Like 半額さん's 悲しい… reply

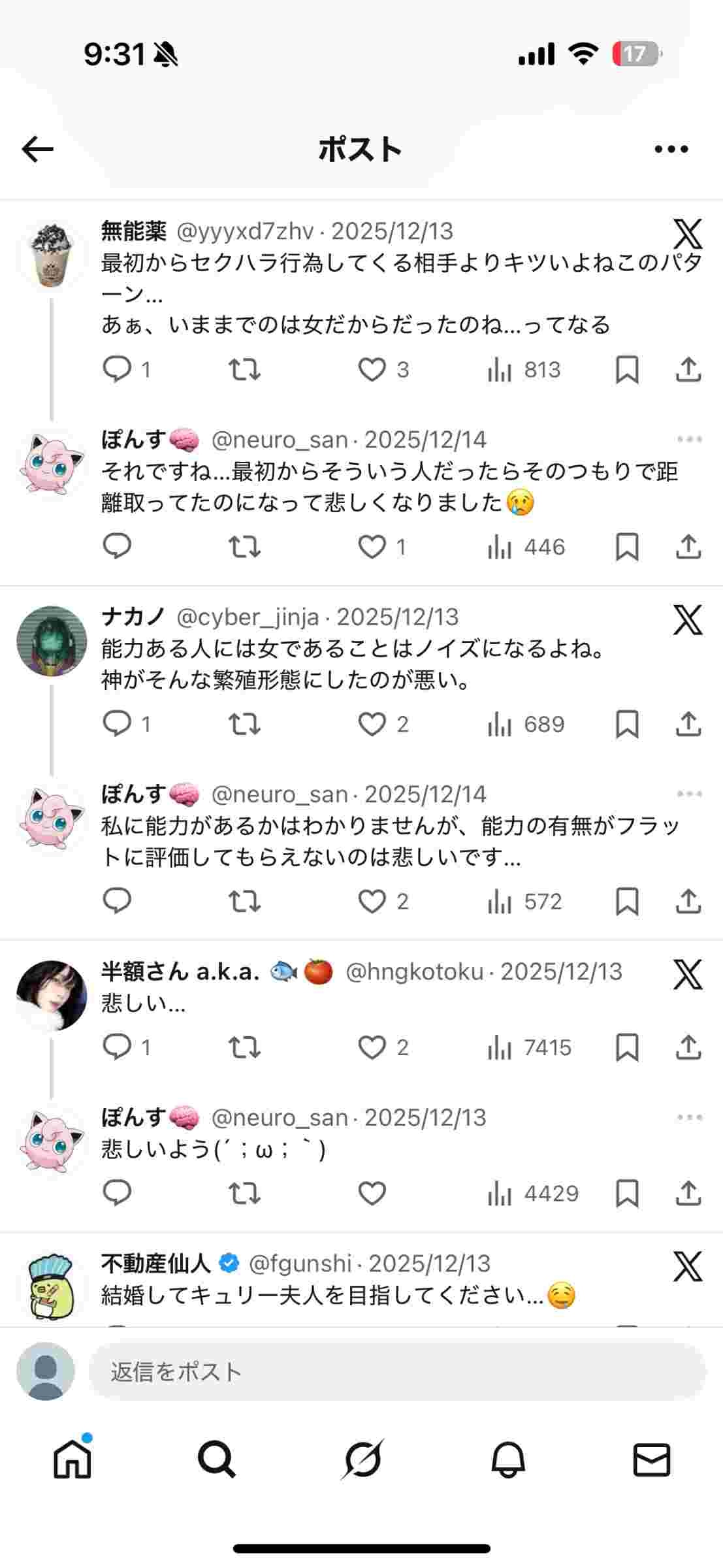(372, 1048)
